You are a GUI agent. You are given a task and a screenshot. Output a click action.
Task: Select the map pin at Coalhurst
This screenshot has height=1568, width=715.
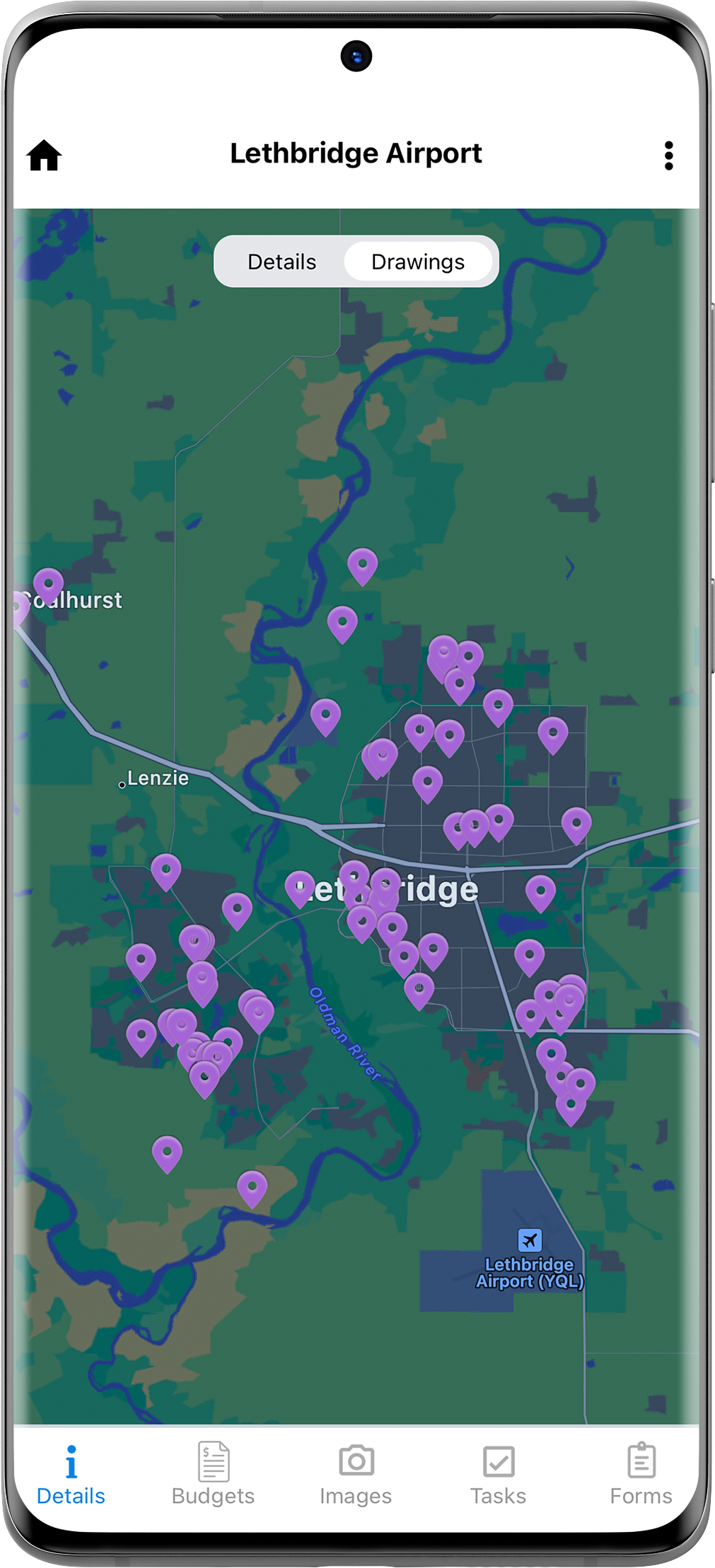coord(49,585)
